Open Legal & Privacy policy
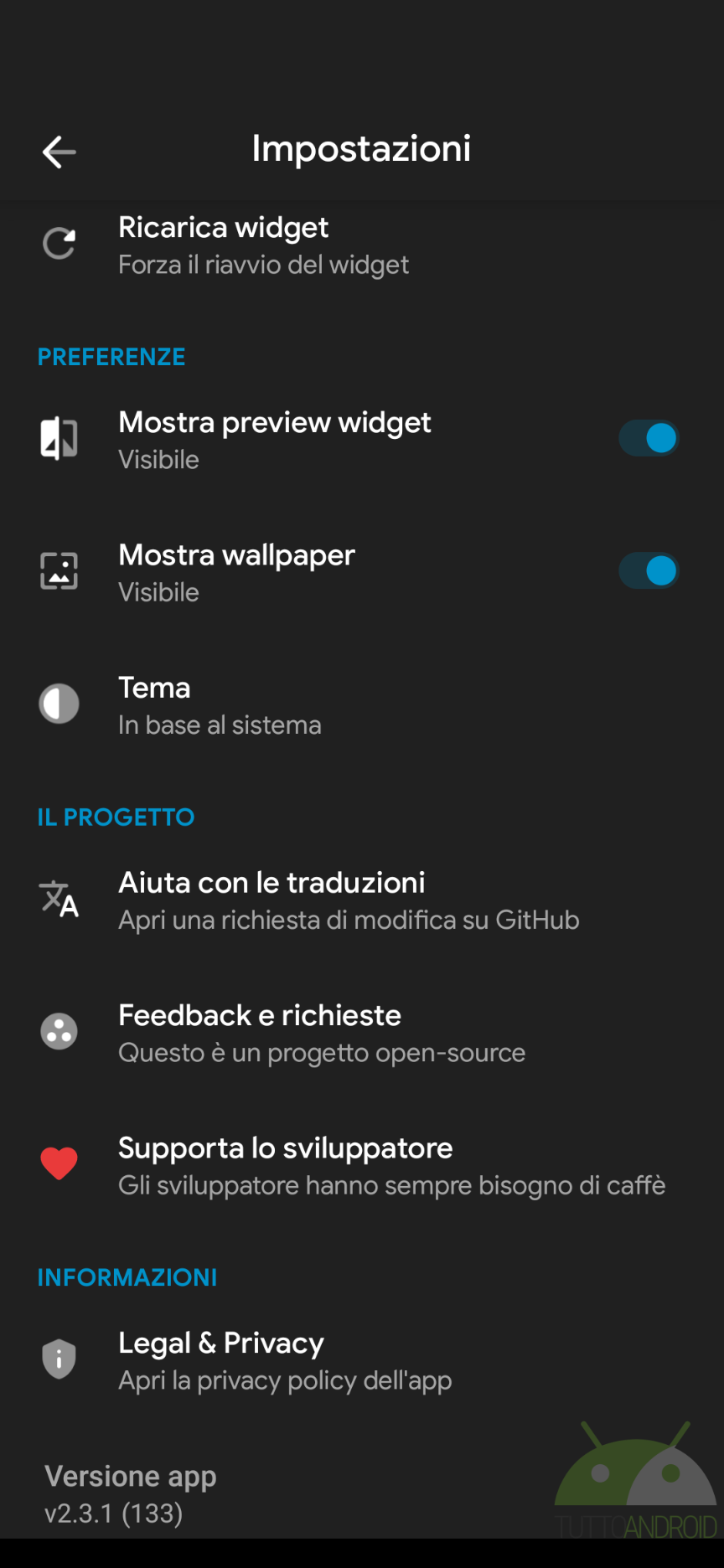Screen dimensions: 724x1568 coord(362,1360)
